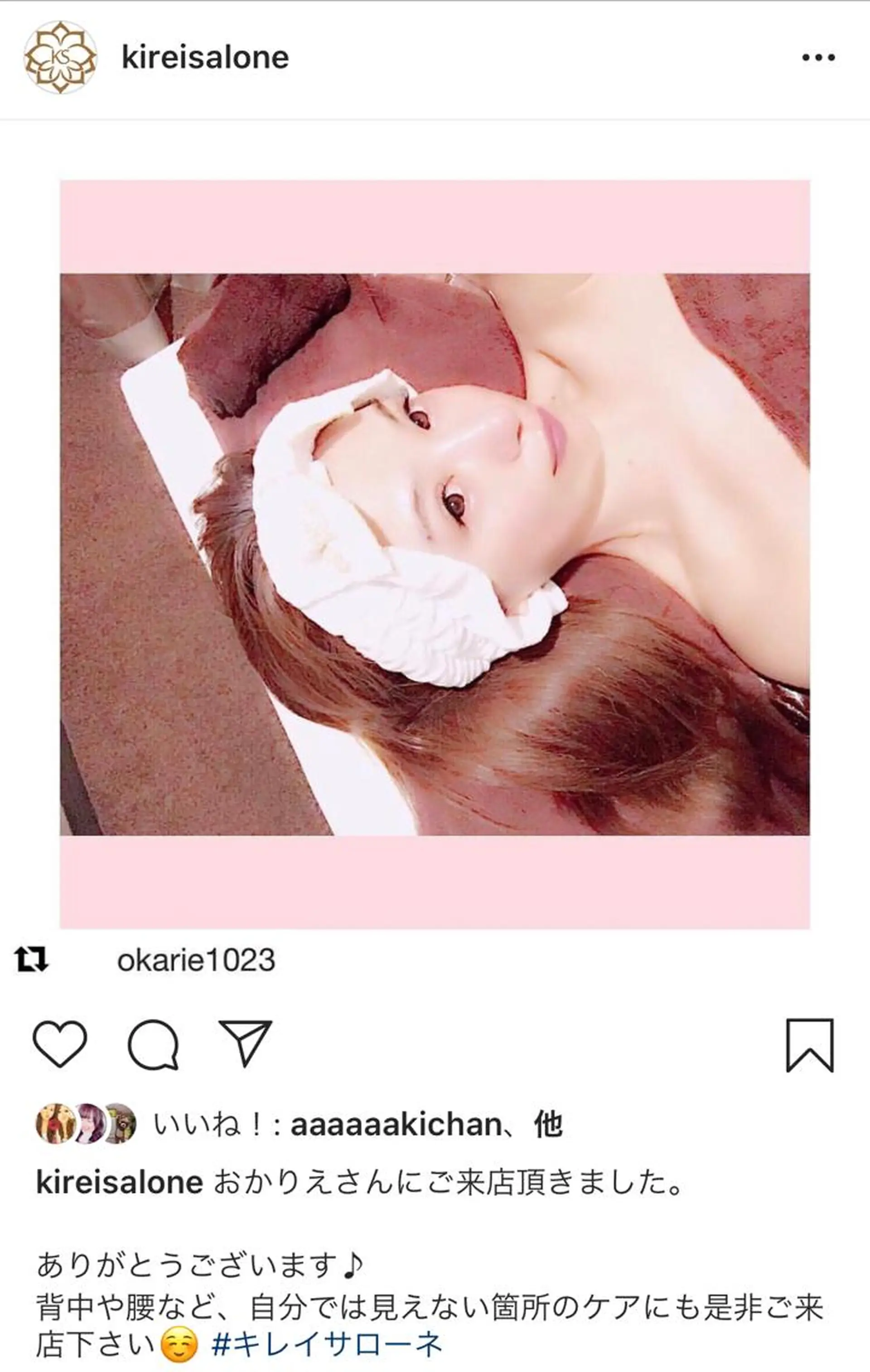
Task: Open the kireisalone username in the header
Action: click(x=204, y=55)
